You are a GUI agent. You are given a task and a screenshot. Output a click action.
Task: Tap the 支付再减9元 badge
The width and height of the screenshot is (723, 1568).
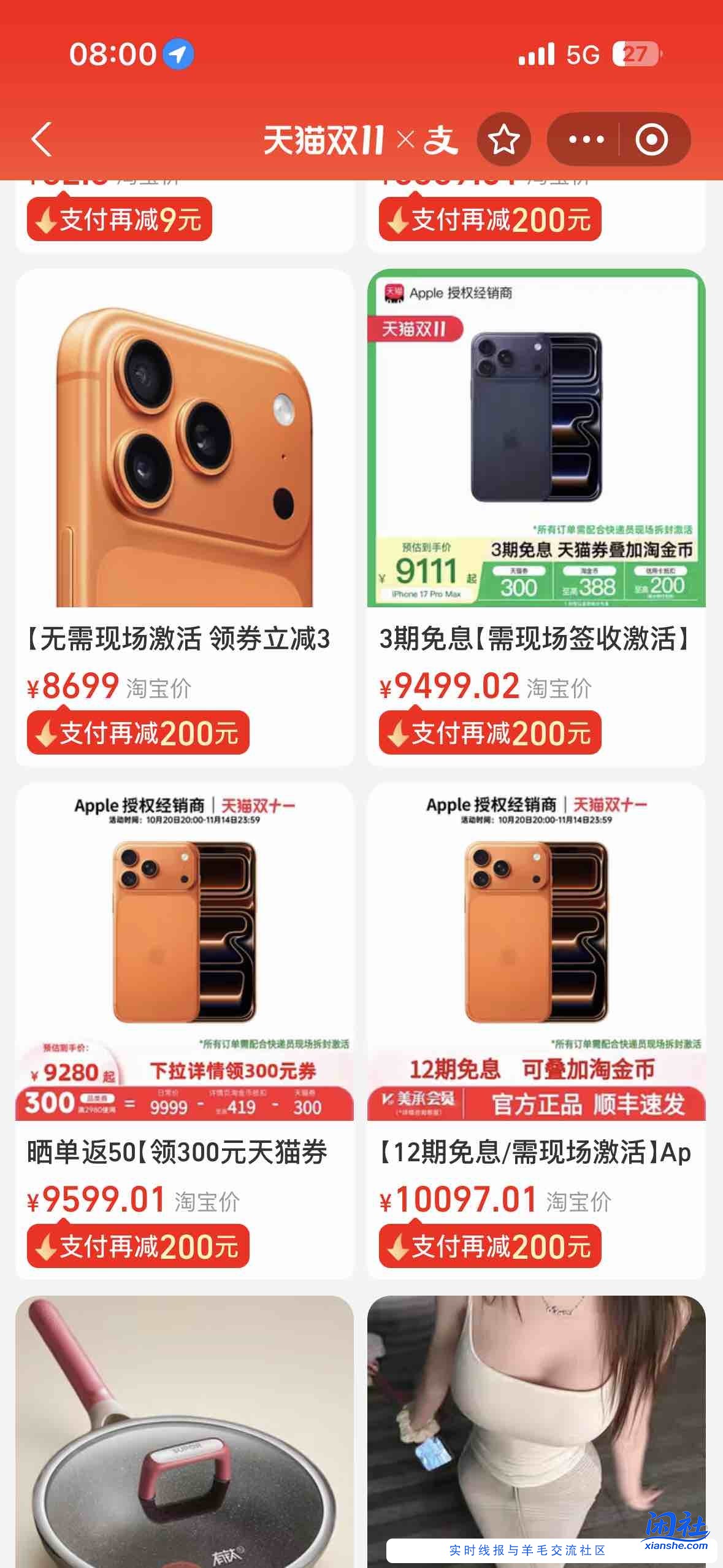pyautogui.click(x=121, y=220)
